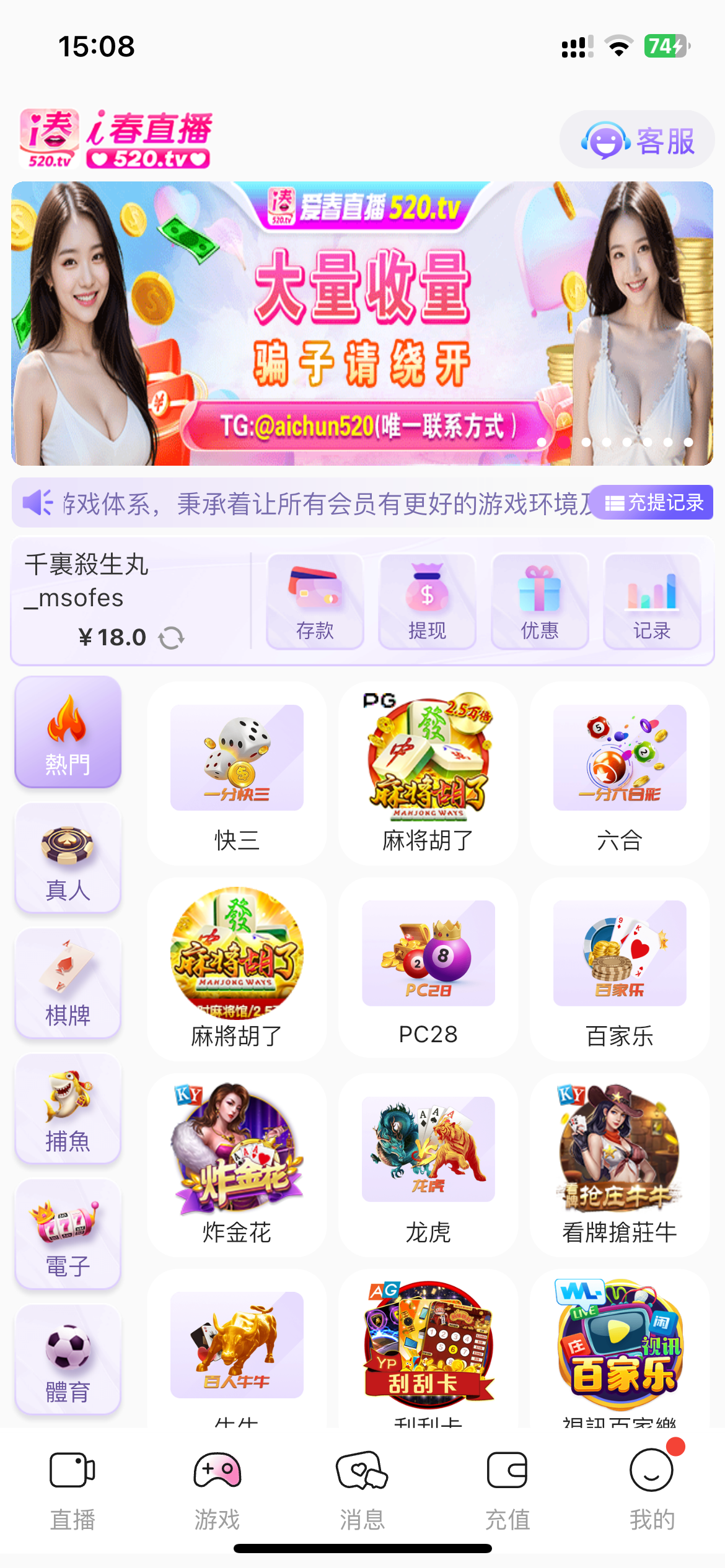The width and height of the screenshot is (725, 1568).
Task: Open the 我的 tab
Action: [x=652, y=1491]
